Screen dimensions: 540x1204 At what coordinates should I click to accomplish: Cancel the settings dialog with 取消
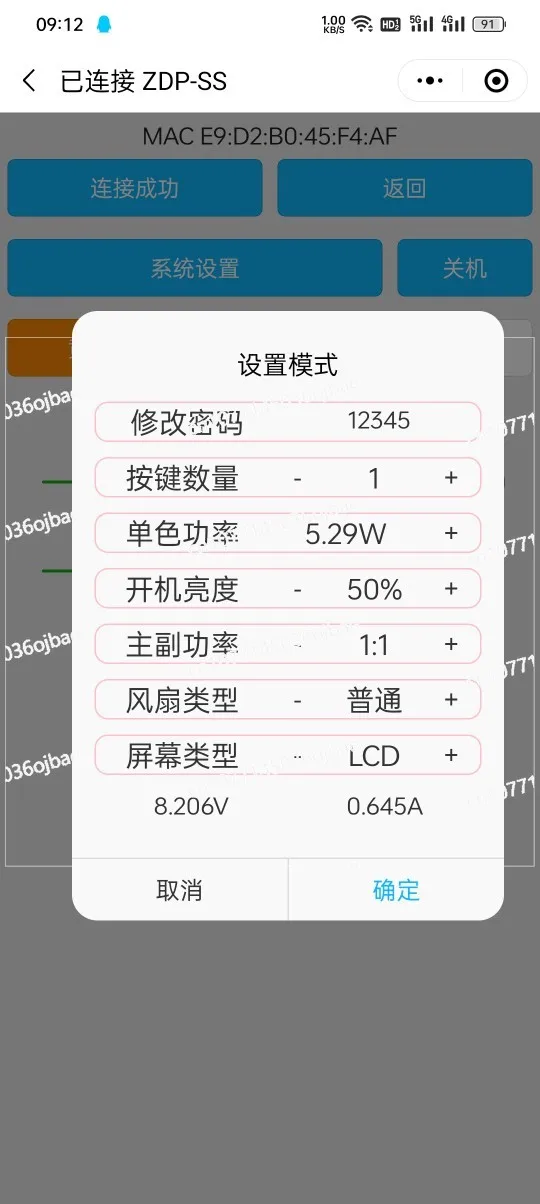click(x=180, y=889)
